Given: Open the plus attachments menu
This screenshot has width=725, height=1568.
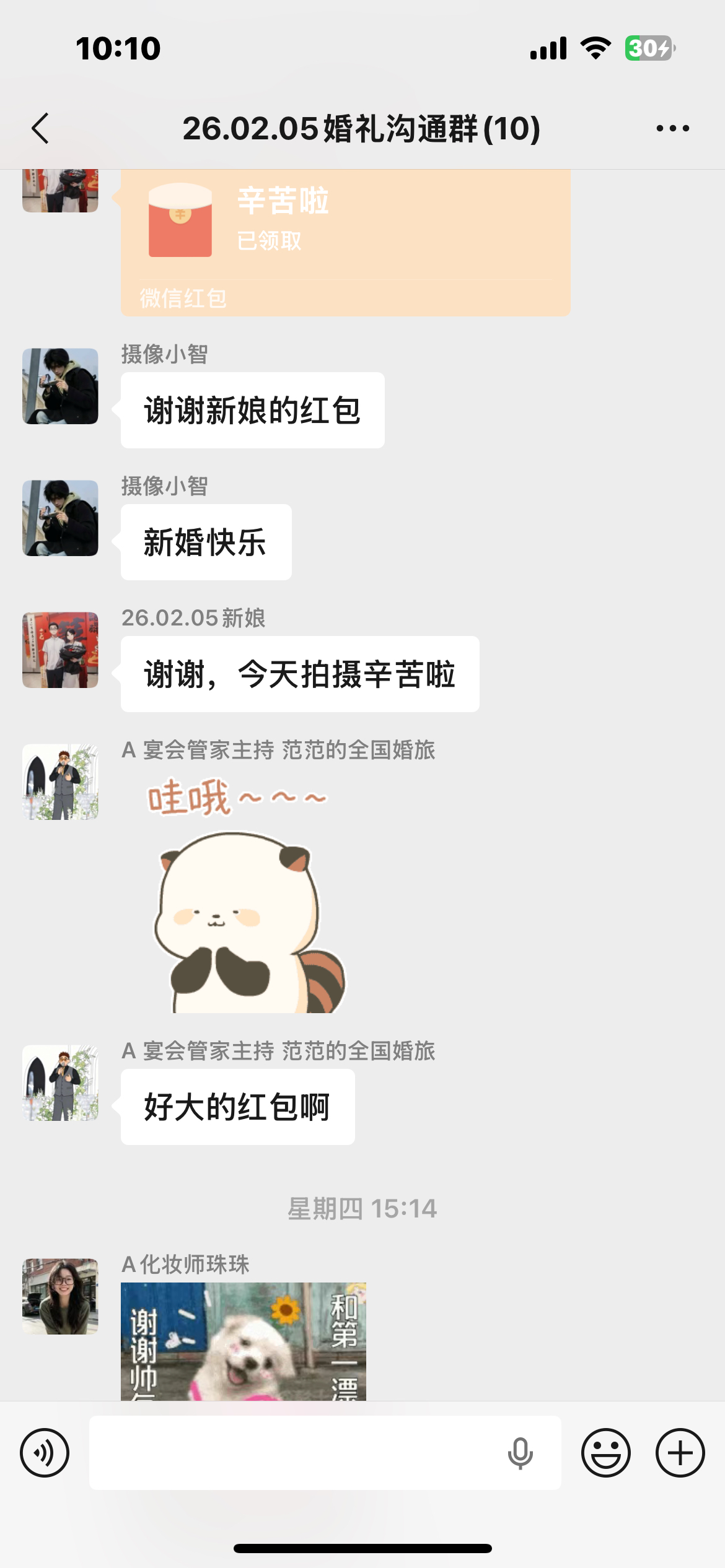Looking at the screenshot, I should click(680, 1452).
